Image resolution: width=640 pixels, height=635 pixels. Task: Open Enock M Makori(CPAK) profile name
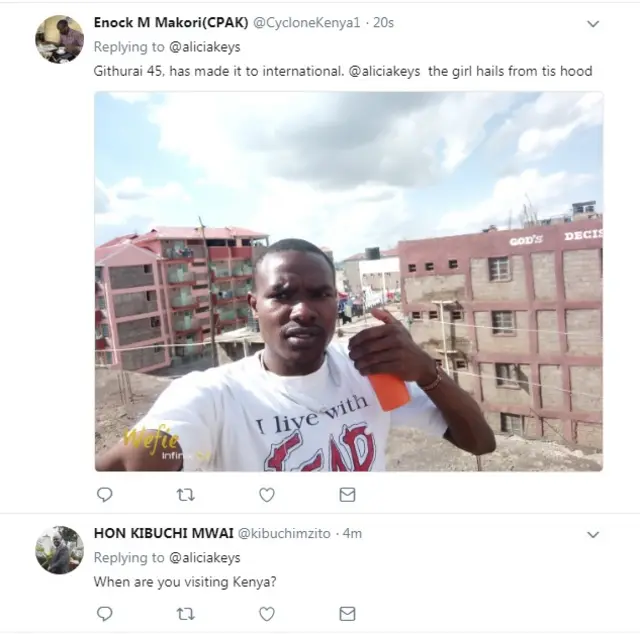click(x=171, y=22)
